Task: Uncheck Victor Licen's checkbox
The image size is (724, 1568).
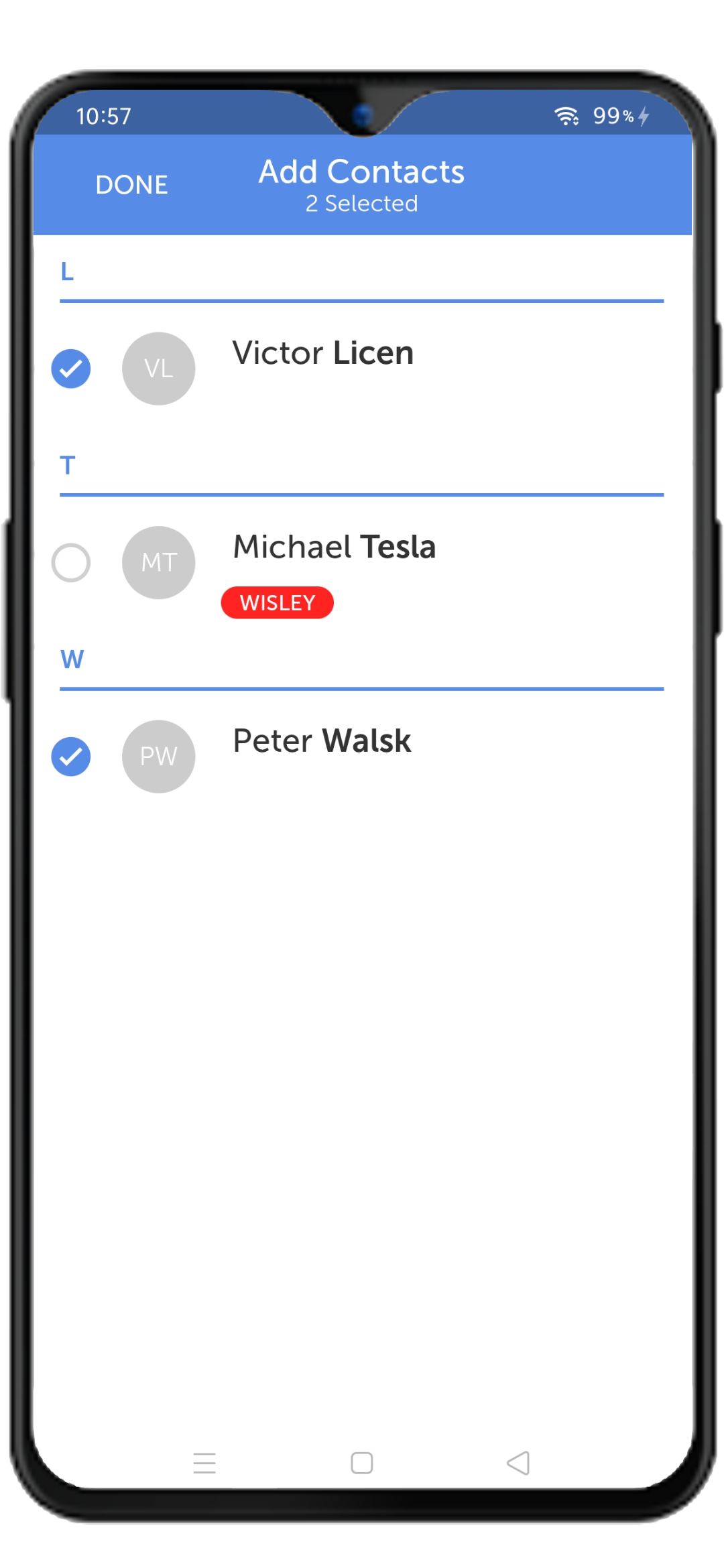Action: click(x=71, y=369)
